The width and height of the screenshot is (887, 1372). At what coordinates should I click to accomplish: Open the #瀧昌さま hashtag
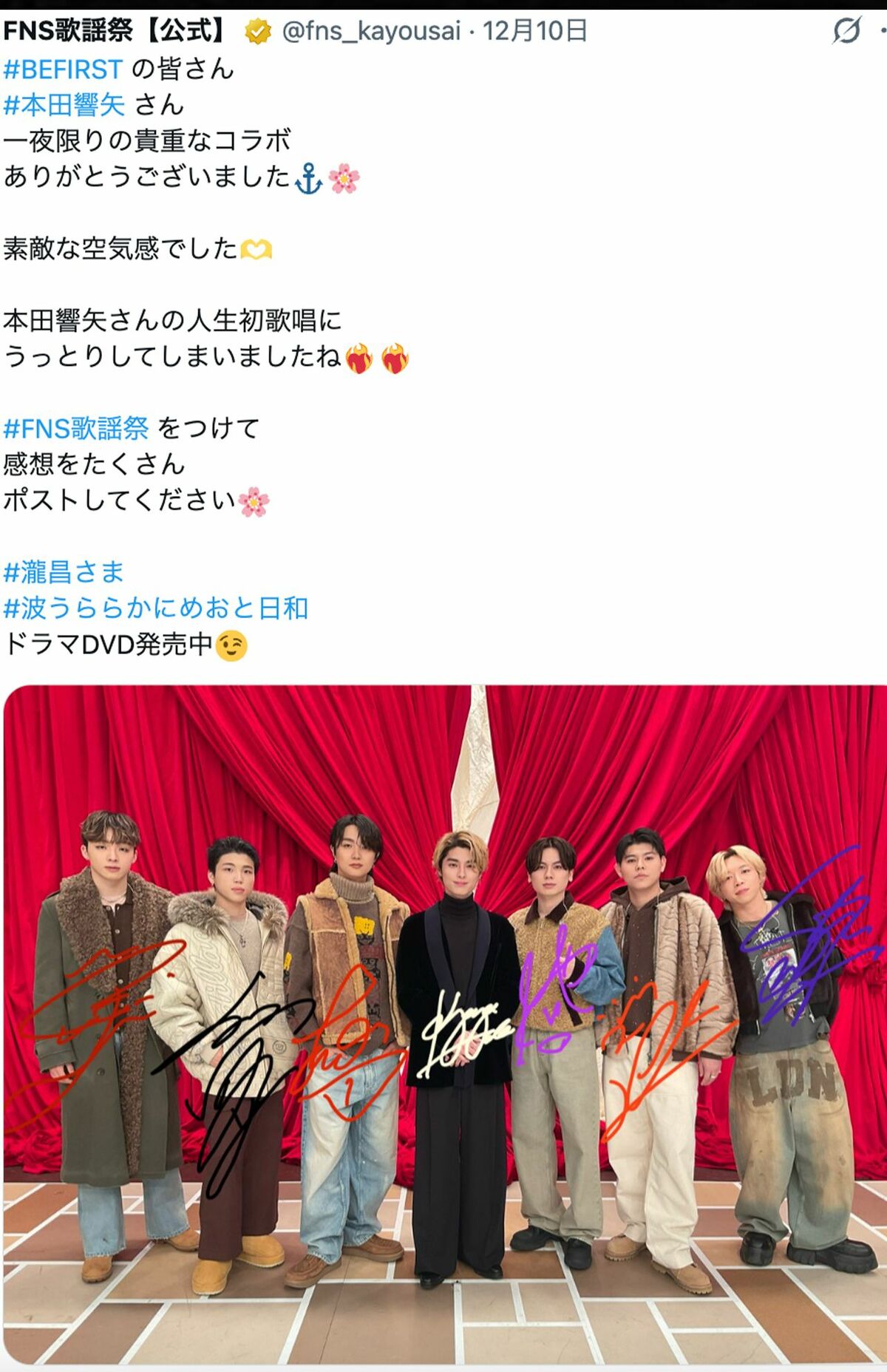coord(64,572)
